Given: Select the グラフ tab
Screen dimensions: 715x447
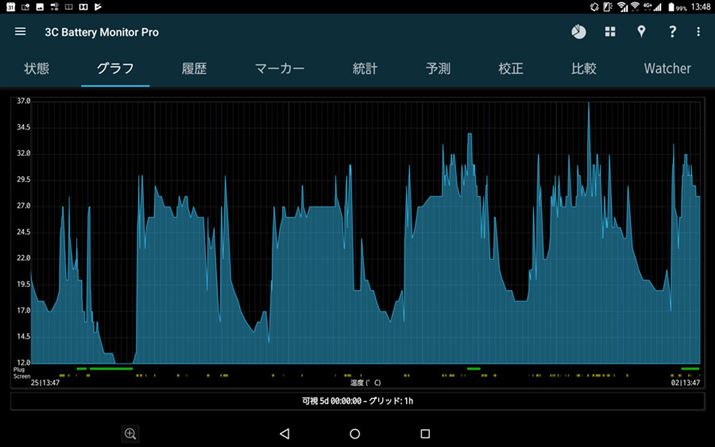Looking at the screenshot, I should (x=115, y=69).
